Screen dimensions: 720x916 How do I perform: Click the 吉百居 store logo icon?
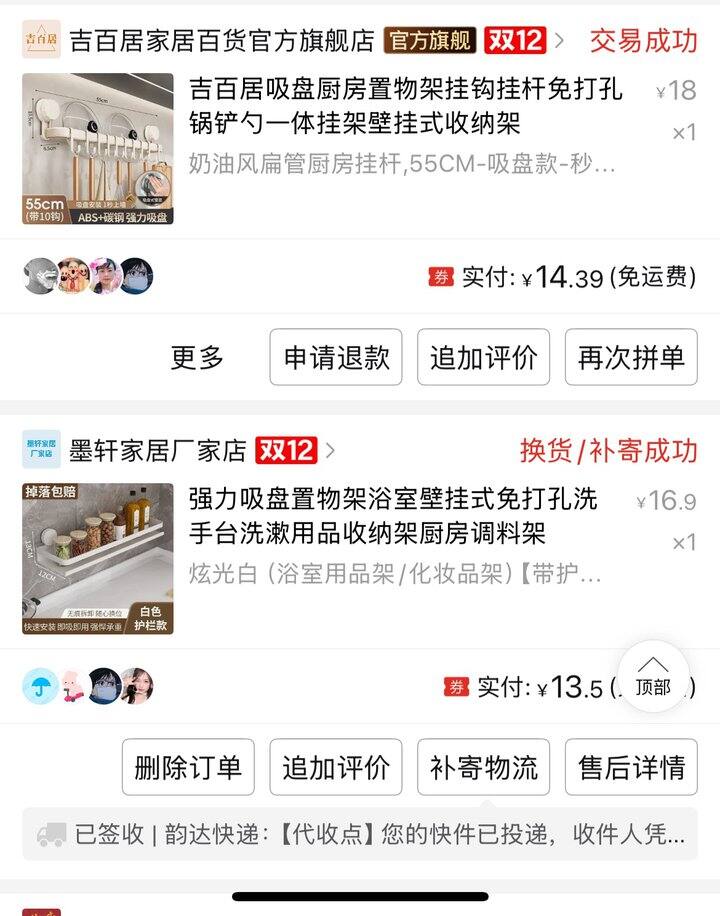[x=39, y=39]
